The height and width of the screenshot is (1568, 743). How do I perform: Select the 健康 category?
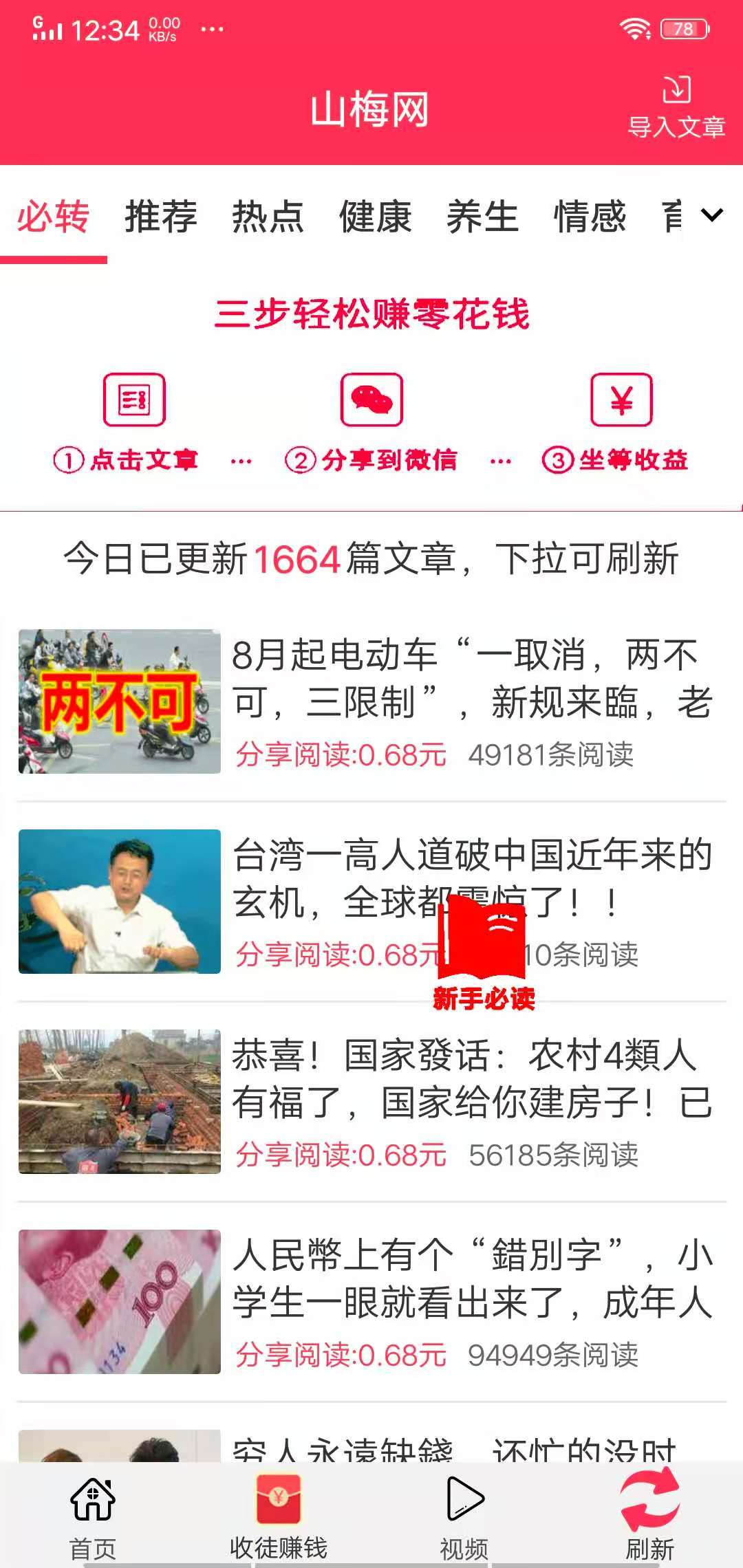pyautogui.click(x=376, y=217)
